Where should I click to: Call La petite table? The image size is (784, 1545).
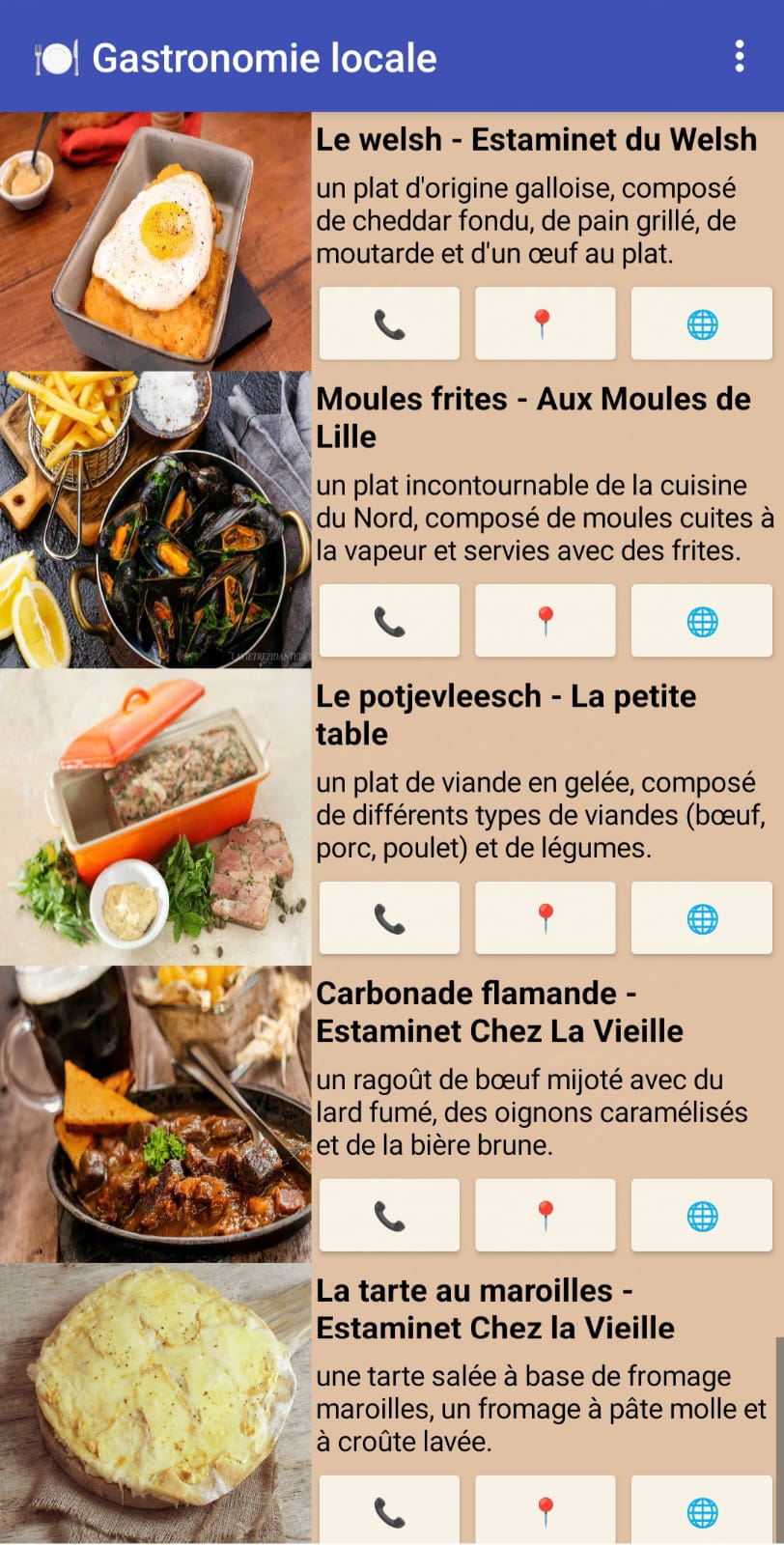point(389,918)
